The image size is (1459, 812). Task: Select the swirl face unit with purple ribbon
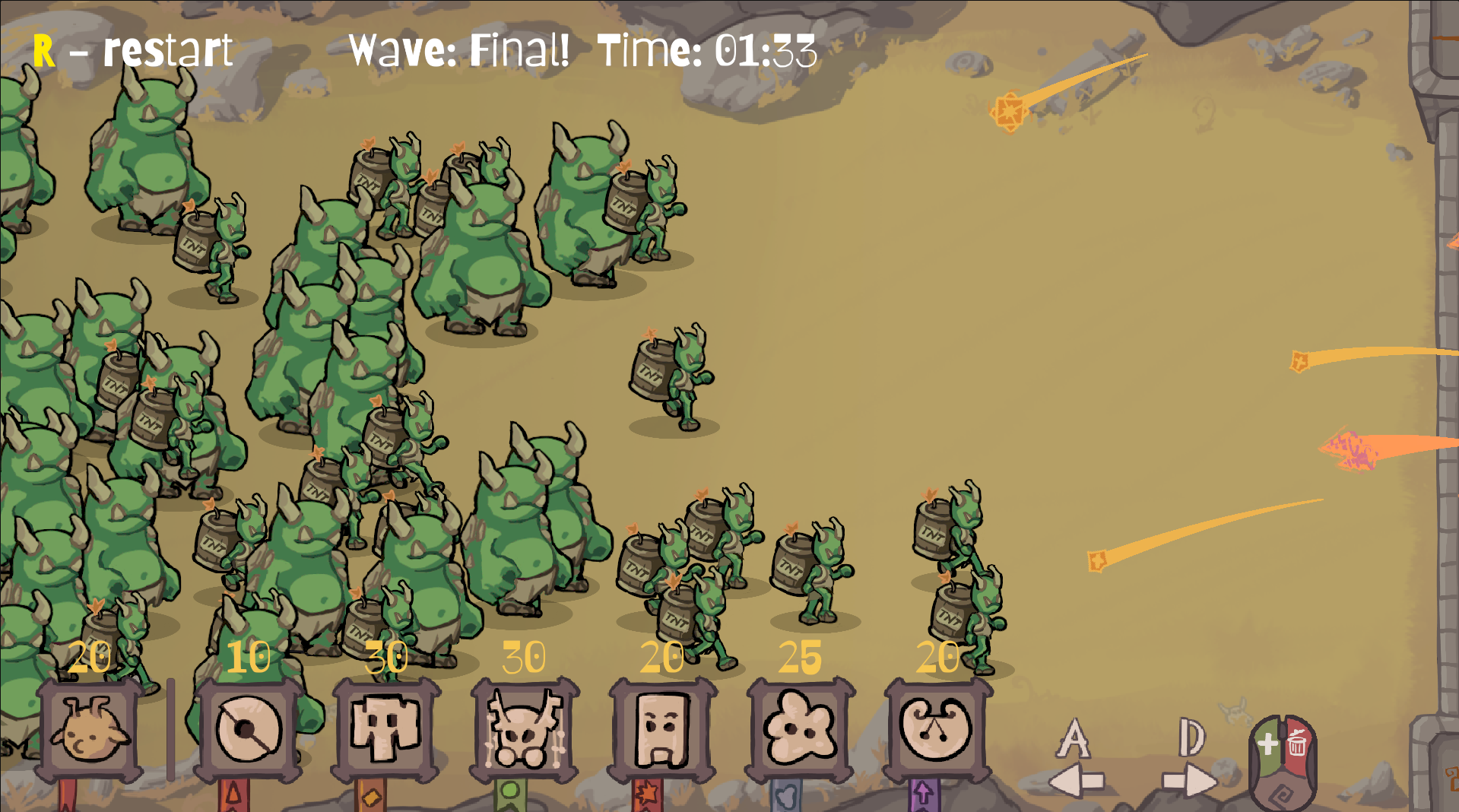point(937,731)
